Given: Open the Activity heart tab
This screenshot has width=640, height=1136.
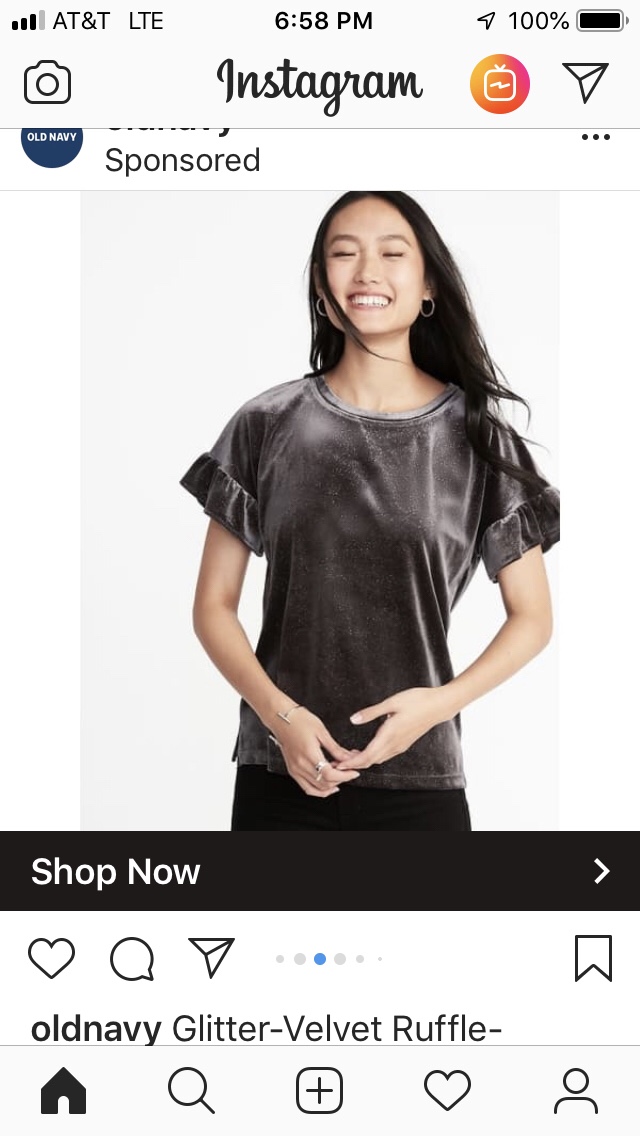Looking at the screenshot, I should [447, 1090].
